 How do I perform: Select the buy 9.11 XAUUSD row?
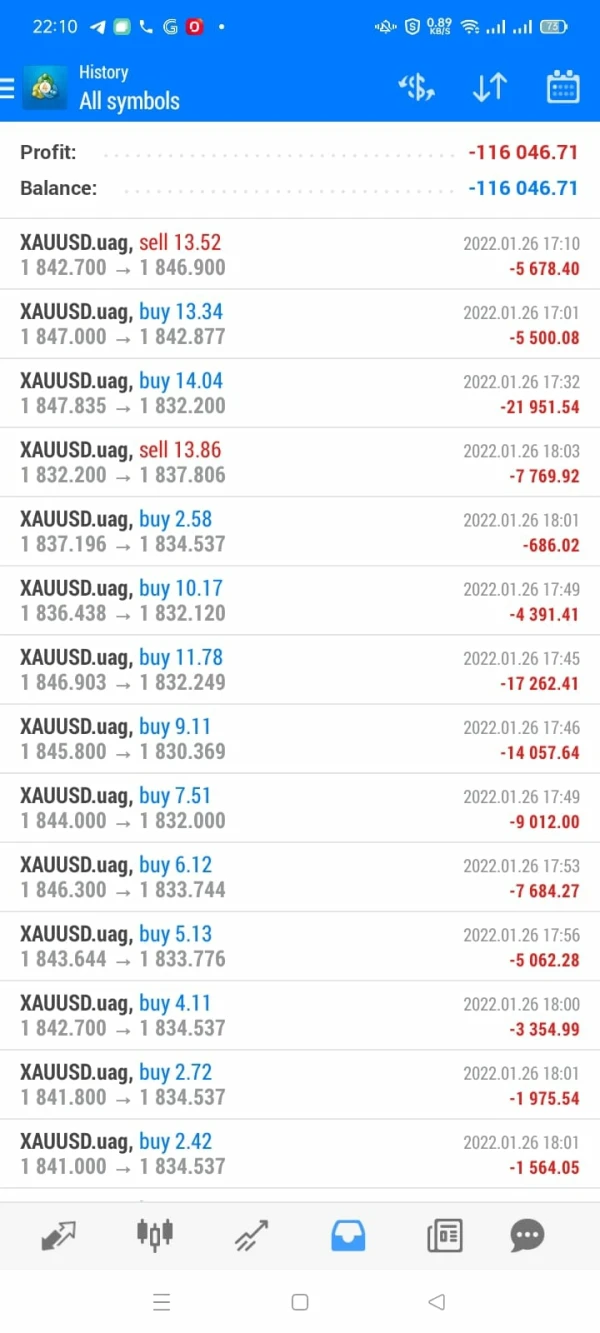pos(300,738)
